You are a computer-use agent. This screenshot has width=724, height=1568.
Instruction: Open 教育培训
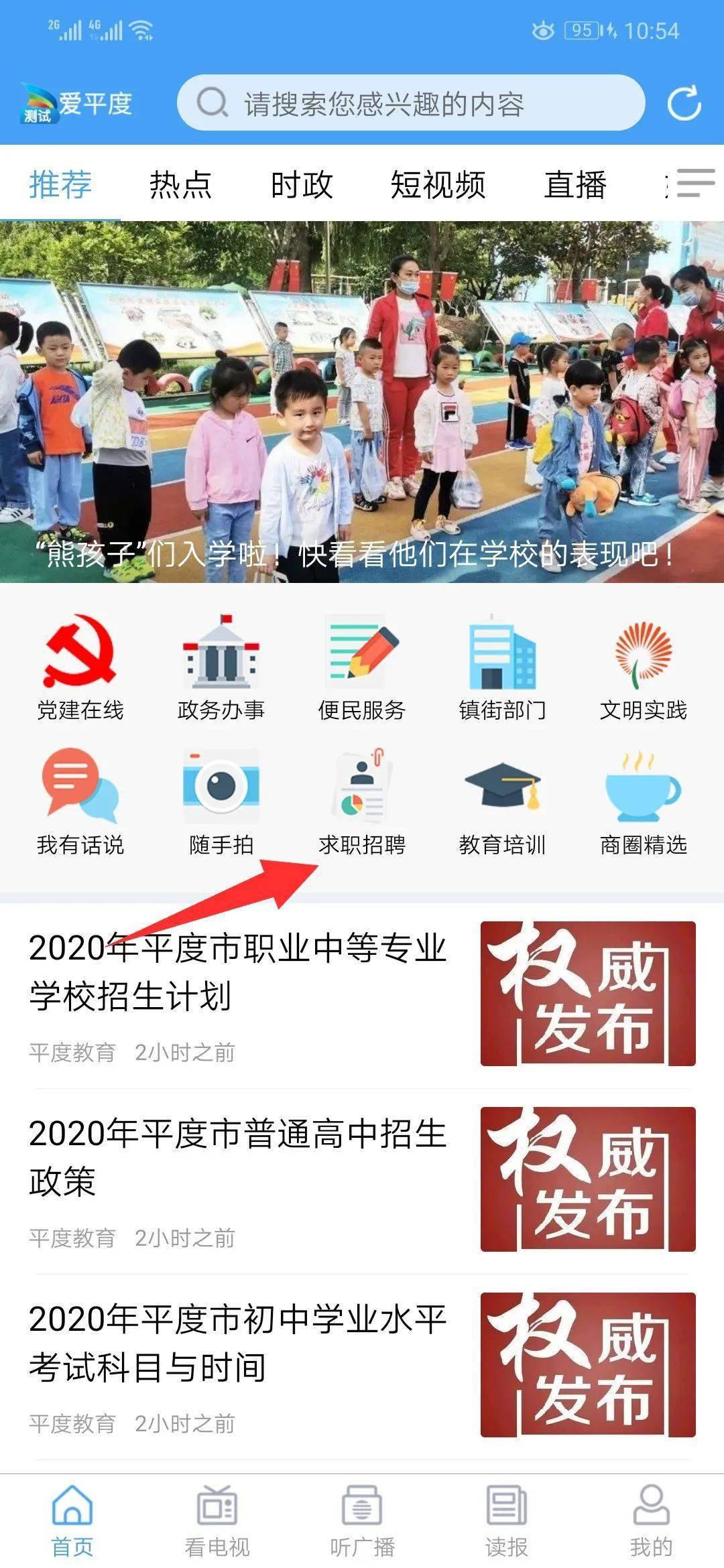pyautogui.click(x=502, y=802)
